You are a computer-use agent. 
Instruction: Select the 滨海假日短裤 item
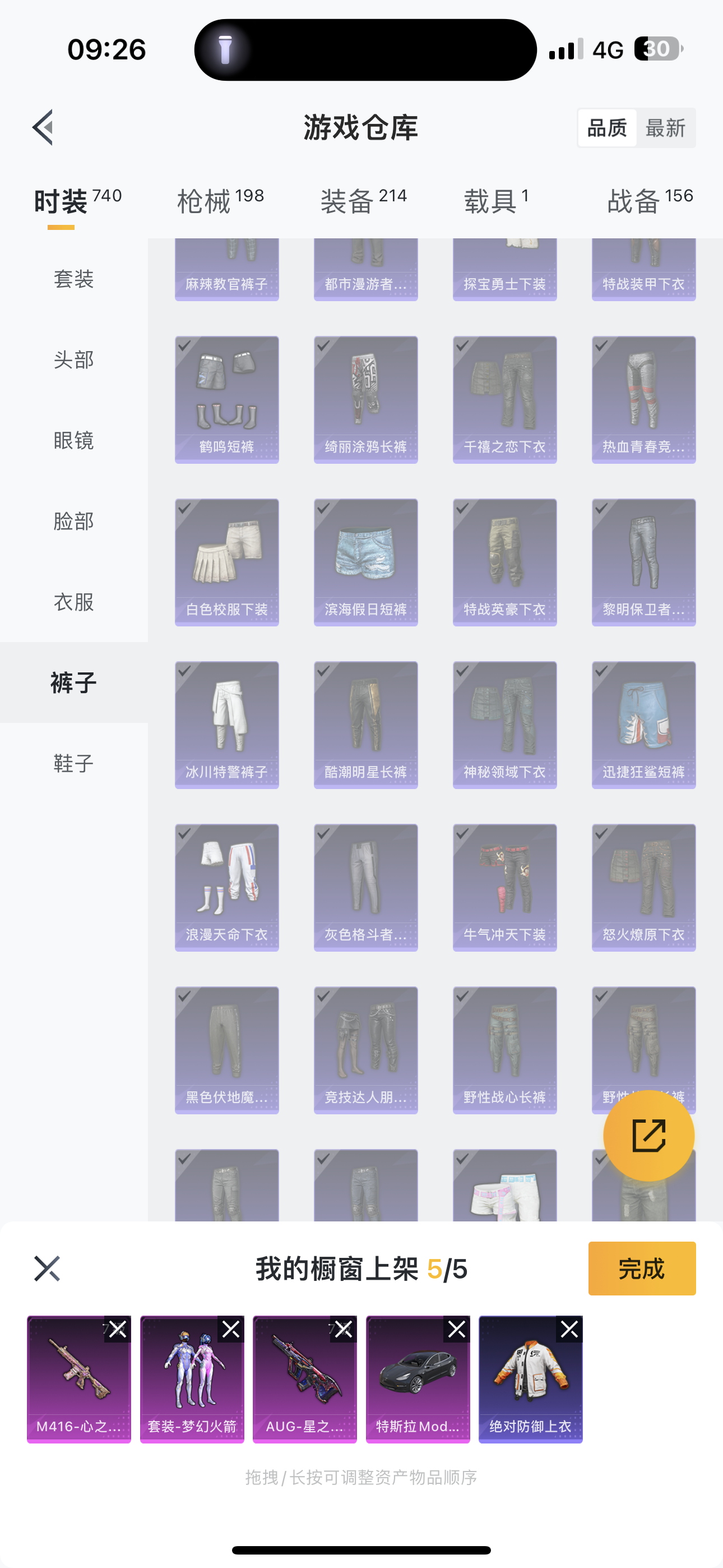click(365, 562)
